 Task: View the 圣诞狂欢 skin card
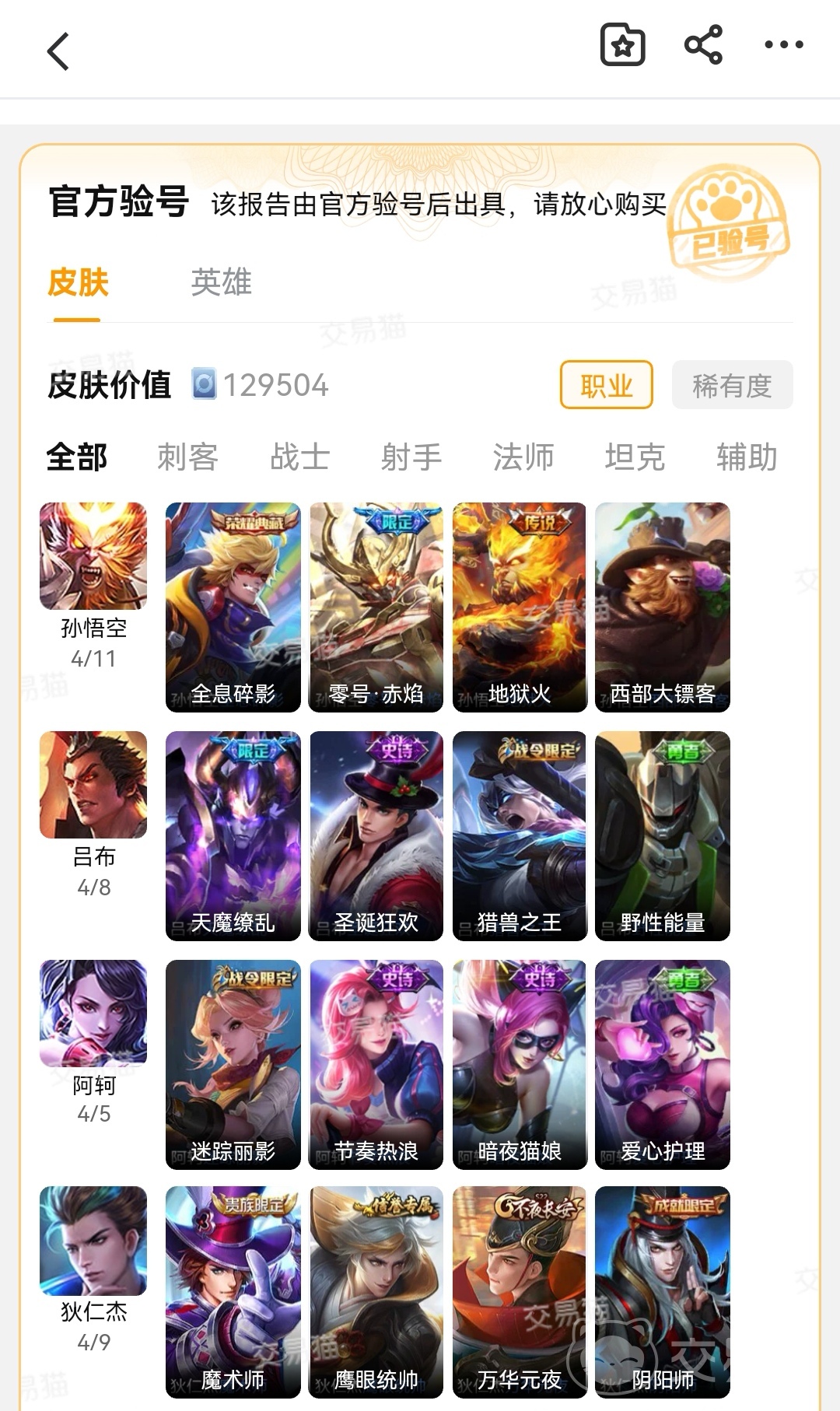(376, 835)
